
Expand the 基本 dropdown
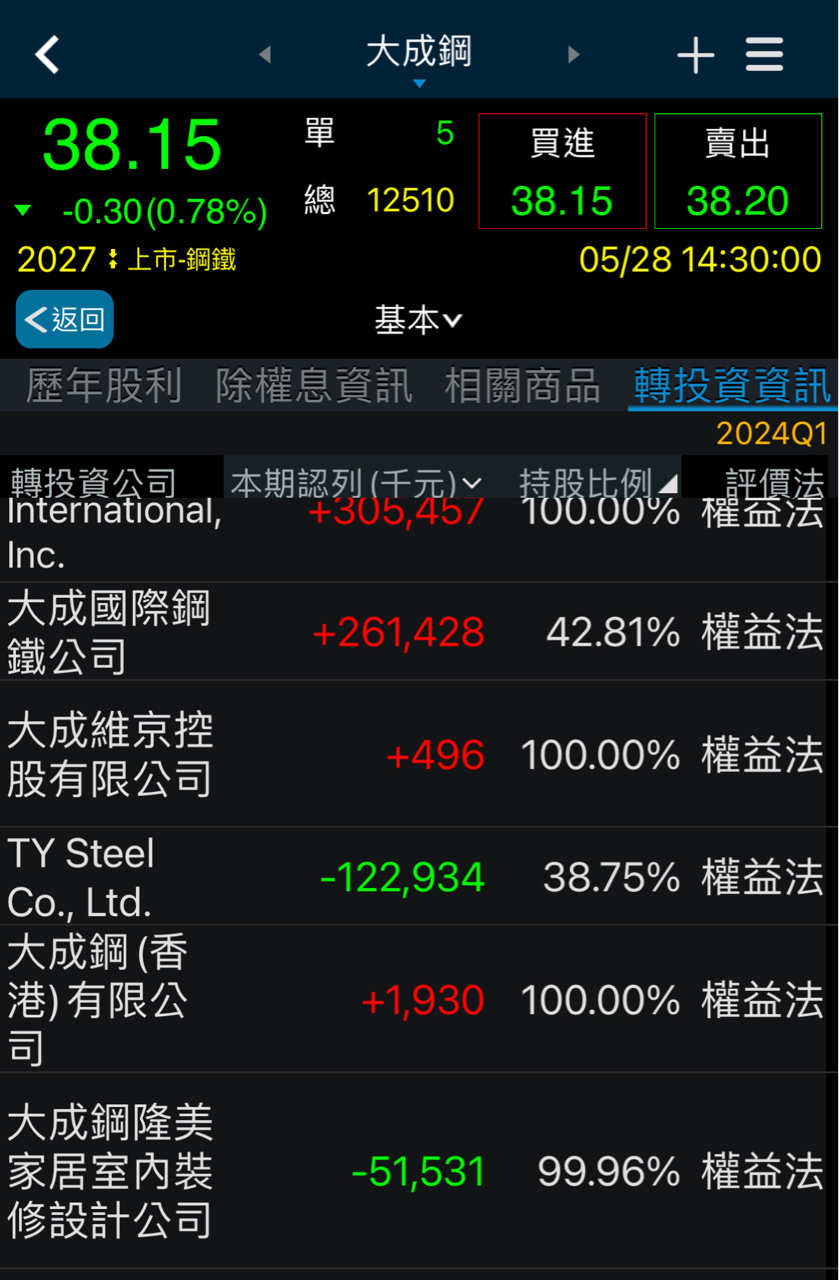click(x=418, y=320)
